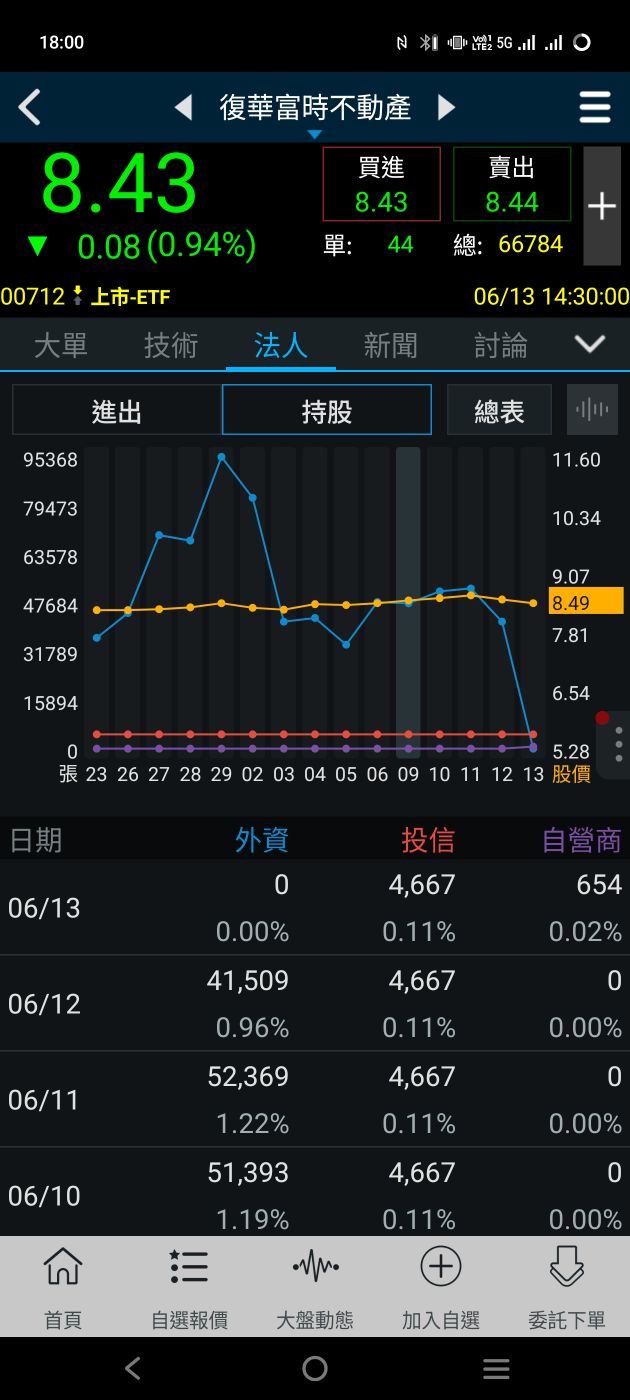View 大盤動態 market trends
Screen dimensions: 630x1400
(315, 1288)
